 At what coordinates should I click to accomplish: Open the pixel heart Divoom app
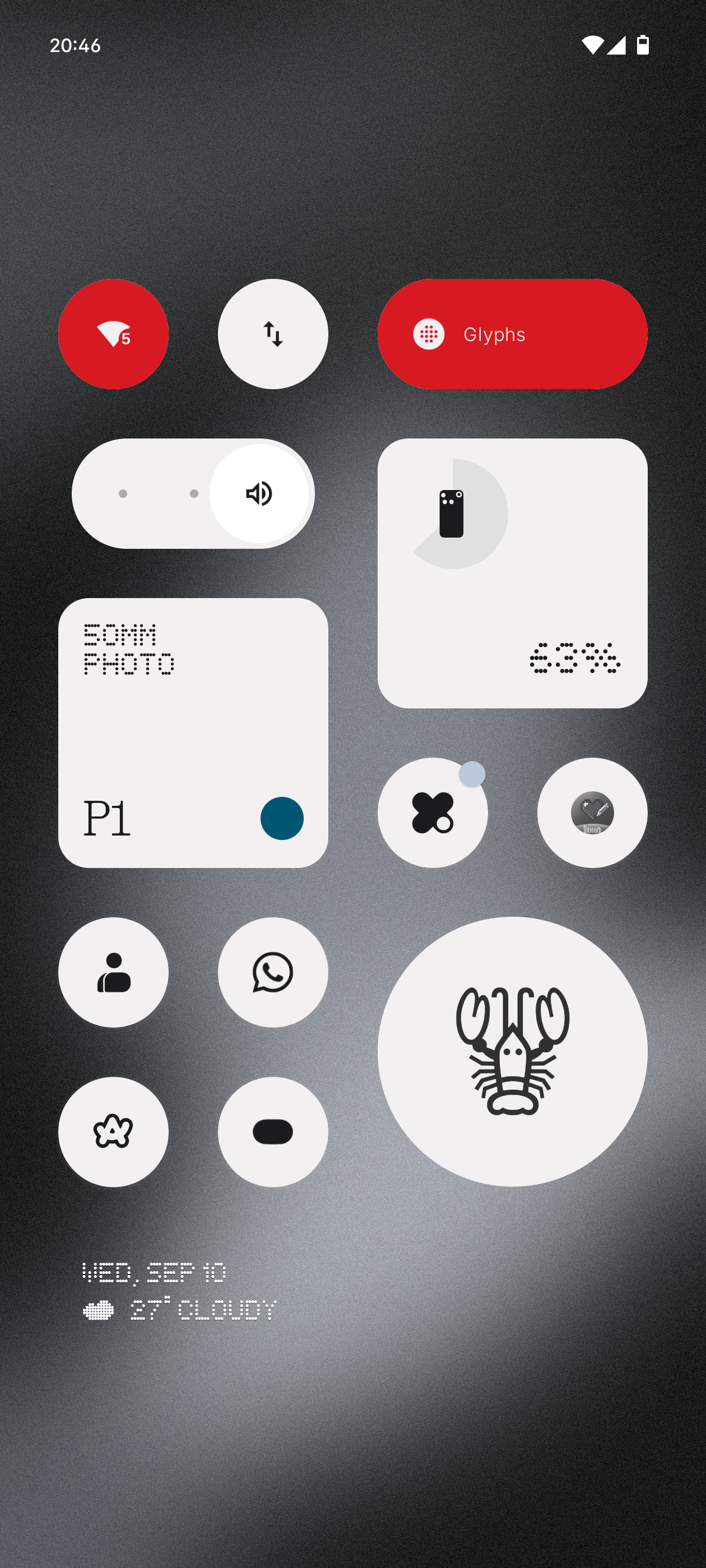pos(592,813)
